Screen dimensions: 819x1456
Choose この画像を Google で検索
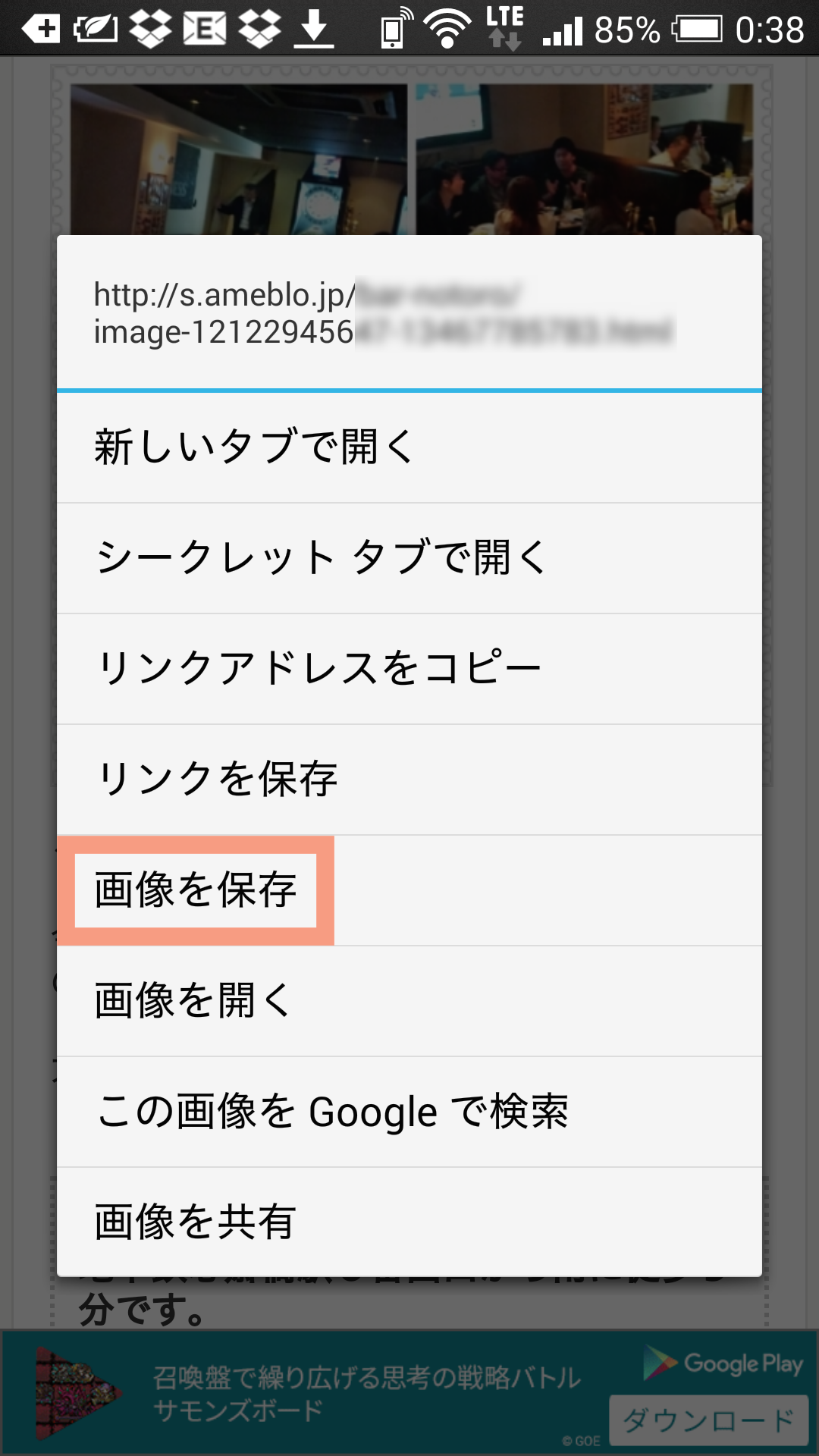[x=409, y=1112]
